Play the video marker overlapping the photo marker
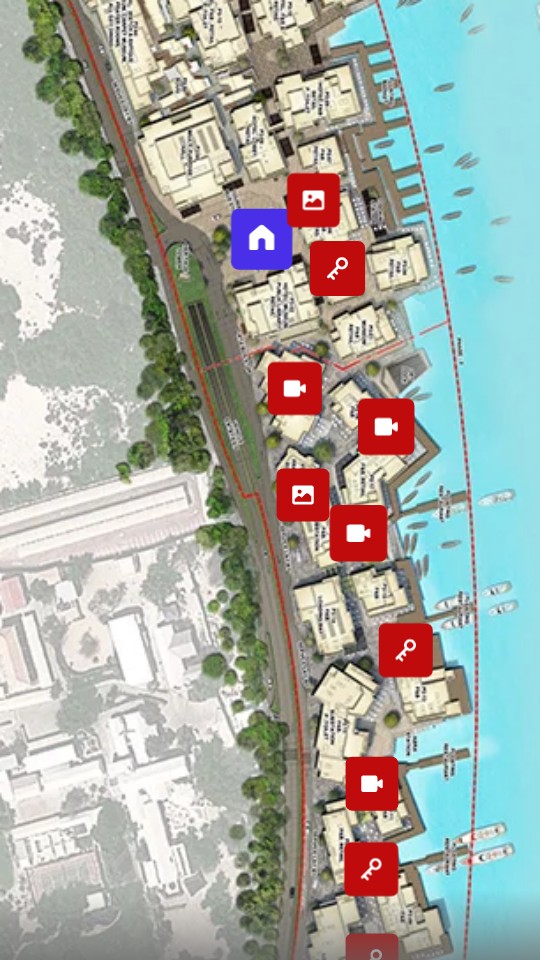 (x=358, y=533)
